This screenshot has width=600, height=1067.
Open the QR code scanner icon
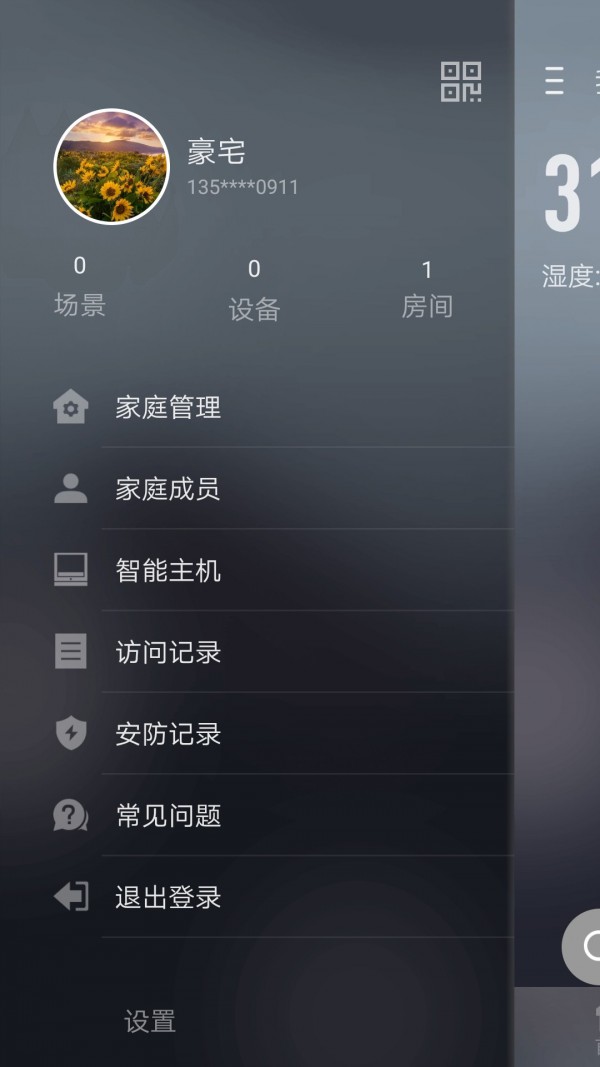click(x=461, y=82)
